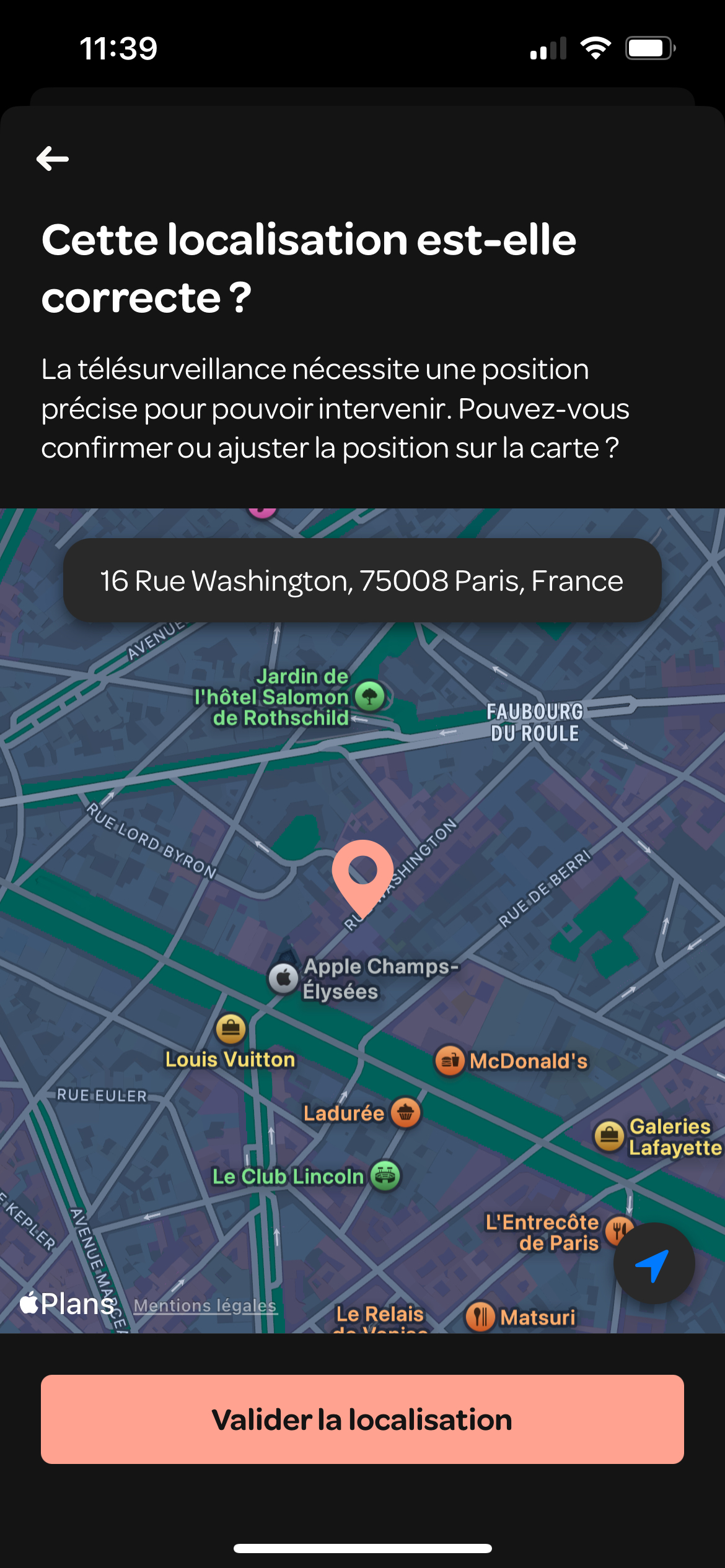The height and width of the screenshot is (1568, 725).
Task: Center map on my current location
Action: tap(654, 1264)
